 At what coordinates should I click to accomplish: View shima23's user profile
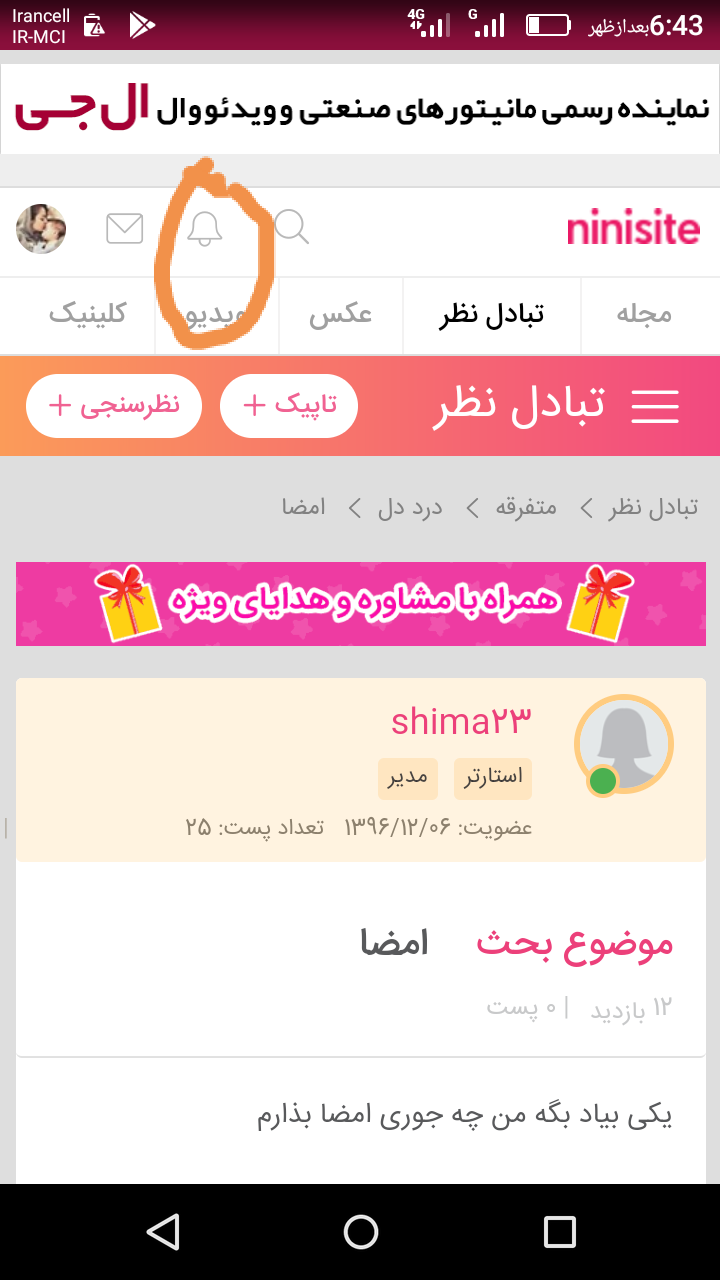[460, 720]
